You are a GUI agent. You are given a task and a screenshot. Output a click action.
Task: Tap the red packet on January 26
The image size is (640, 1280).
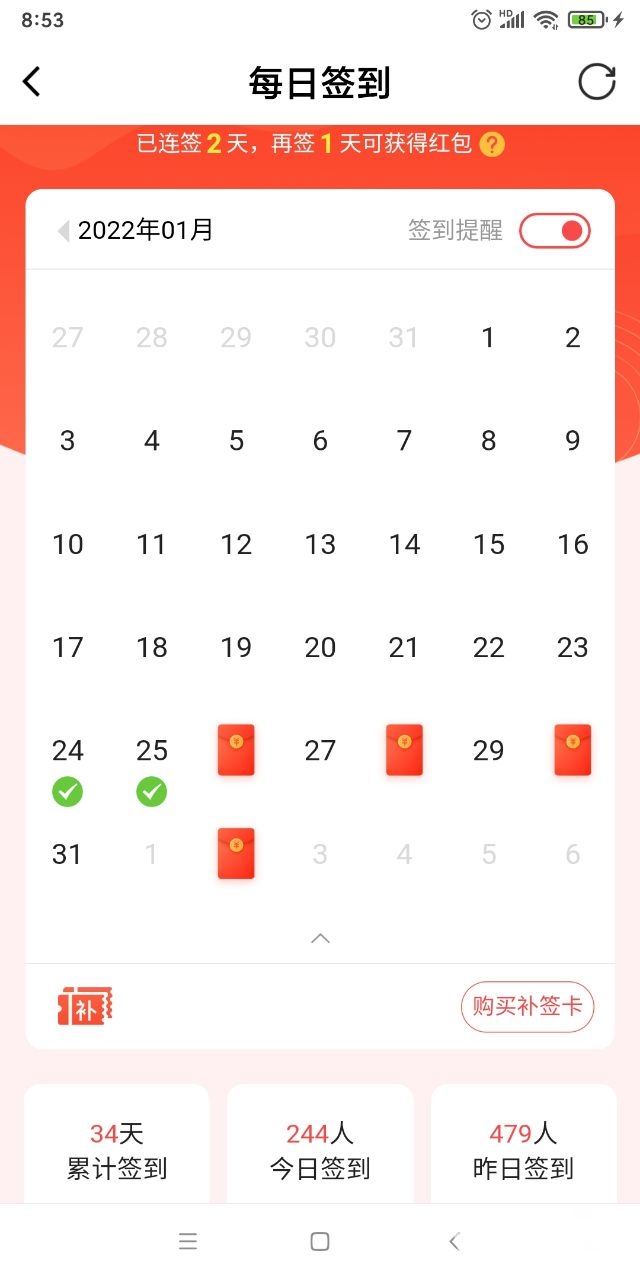coord(236,750)
